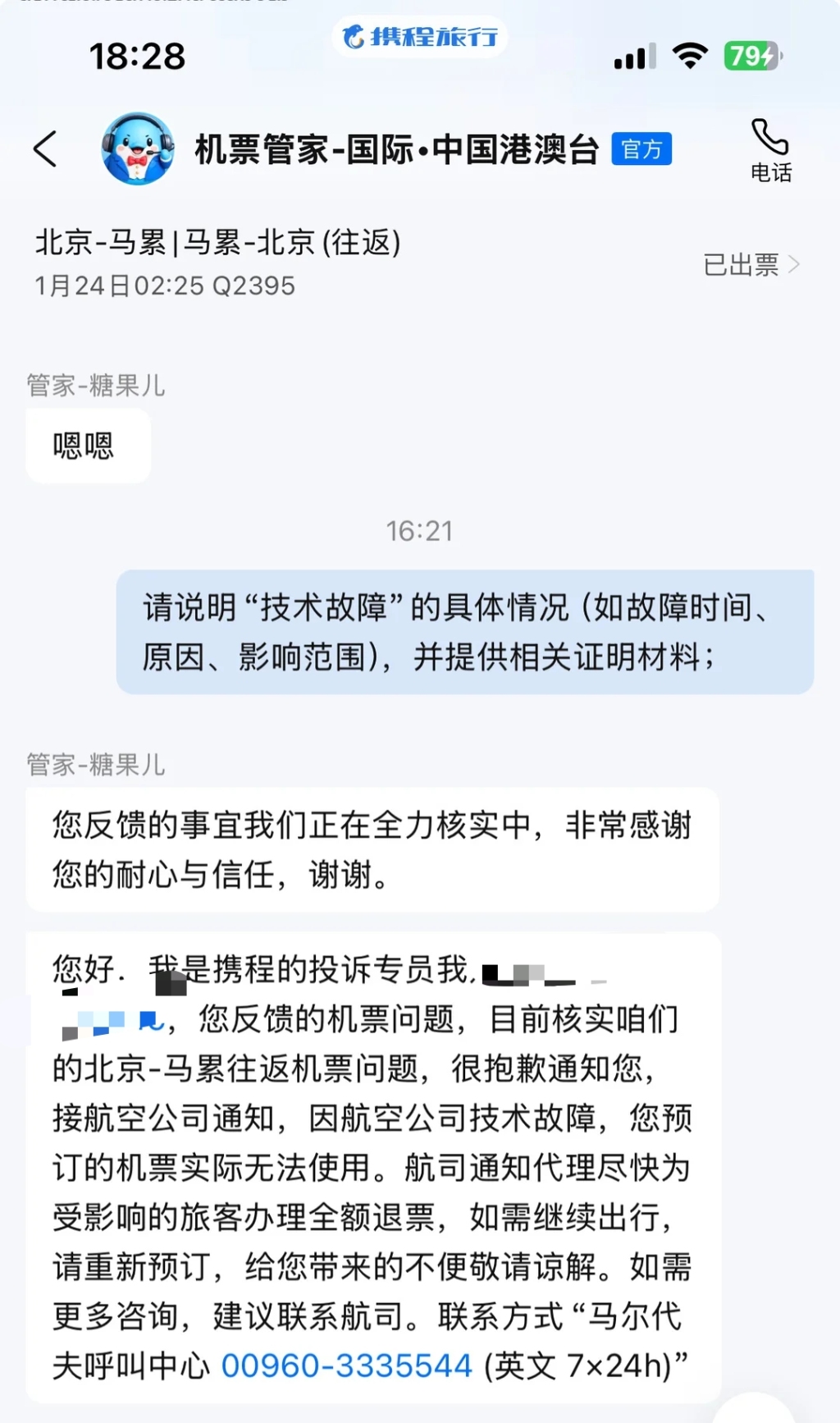Open the 北京-马累 round-trip order details
This screenshot has width=840, height=1423.
(750, 264)
